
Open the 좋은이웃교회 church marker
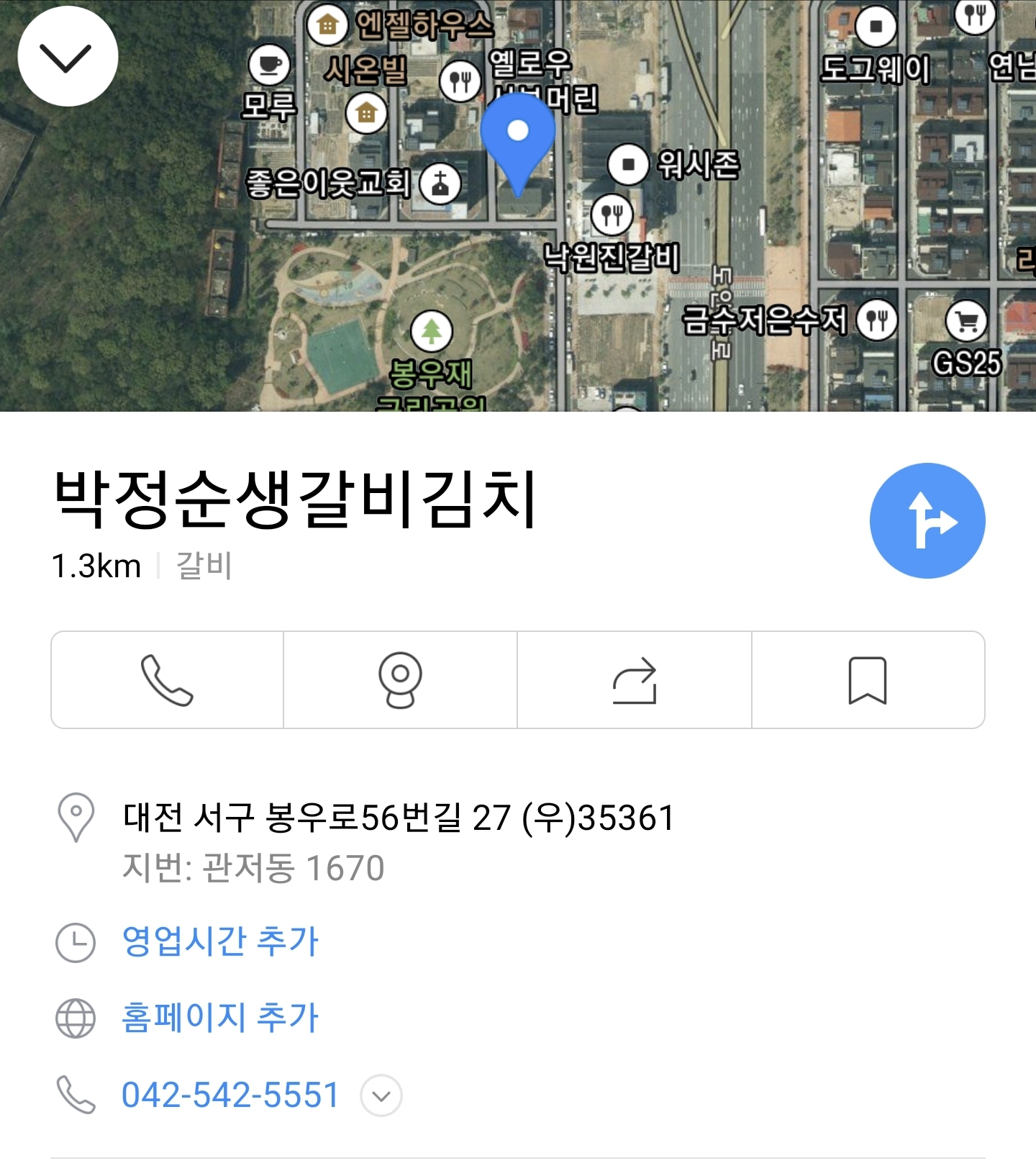point(440,184)
